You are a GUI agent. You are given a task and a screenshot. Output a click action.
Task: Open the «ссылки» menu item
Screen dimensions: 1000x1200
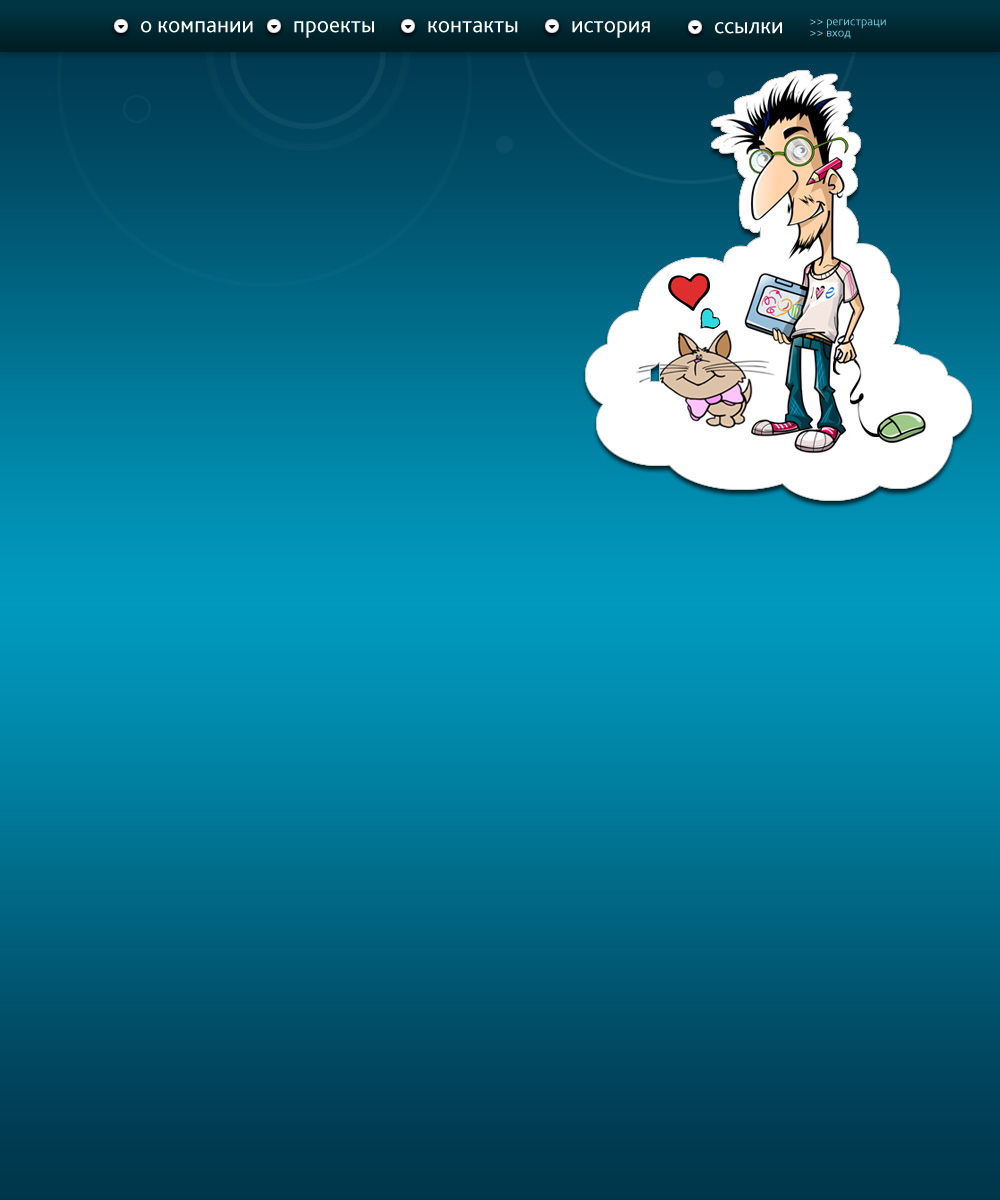748,27
